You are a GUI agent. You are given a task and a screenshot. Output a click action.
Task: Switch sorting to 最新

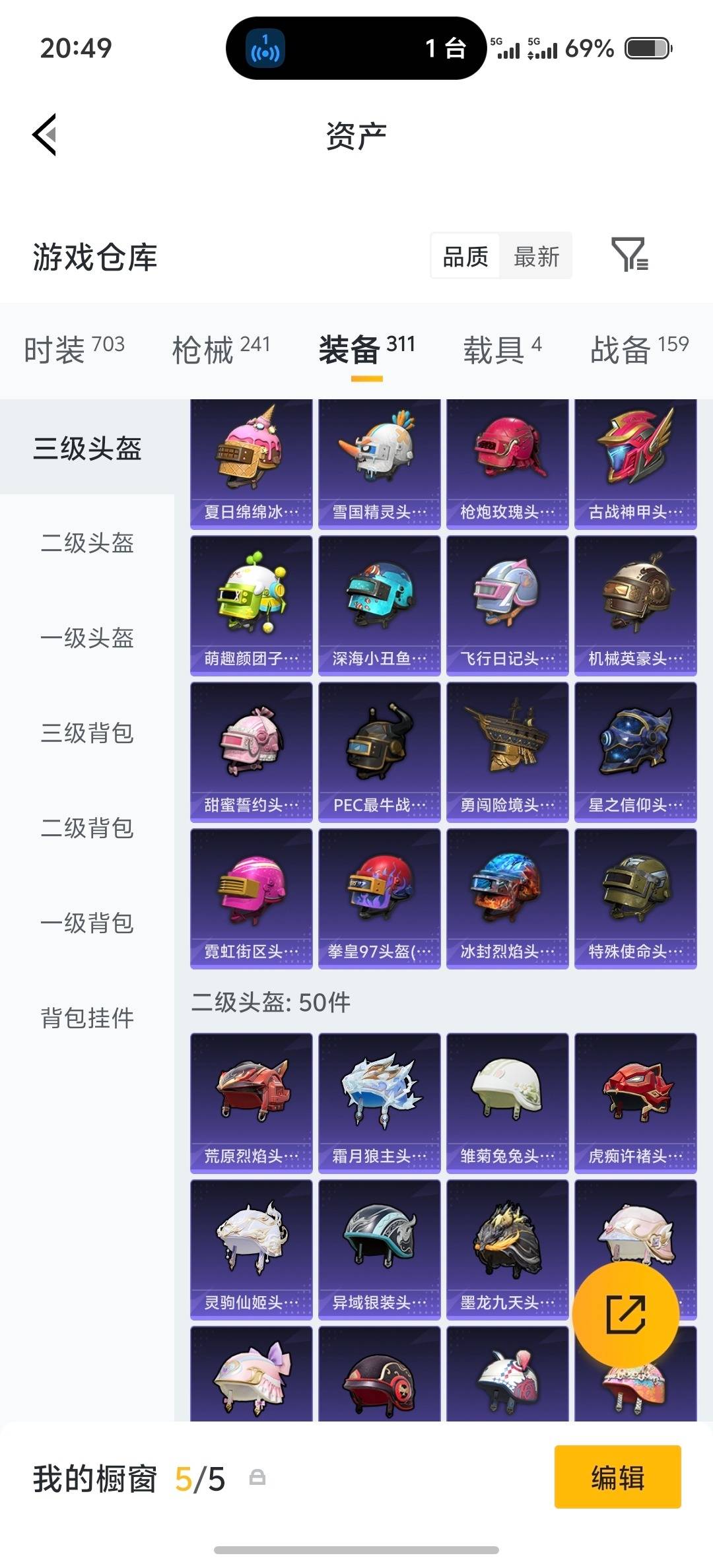[x=536, y=256]
